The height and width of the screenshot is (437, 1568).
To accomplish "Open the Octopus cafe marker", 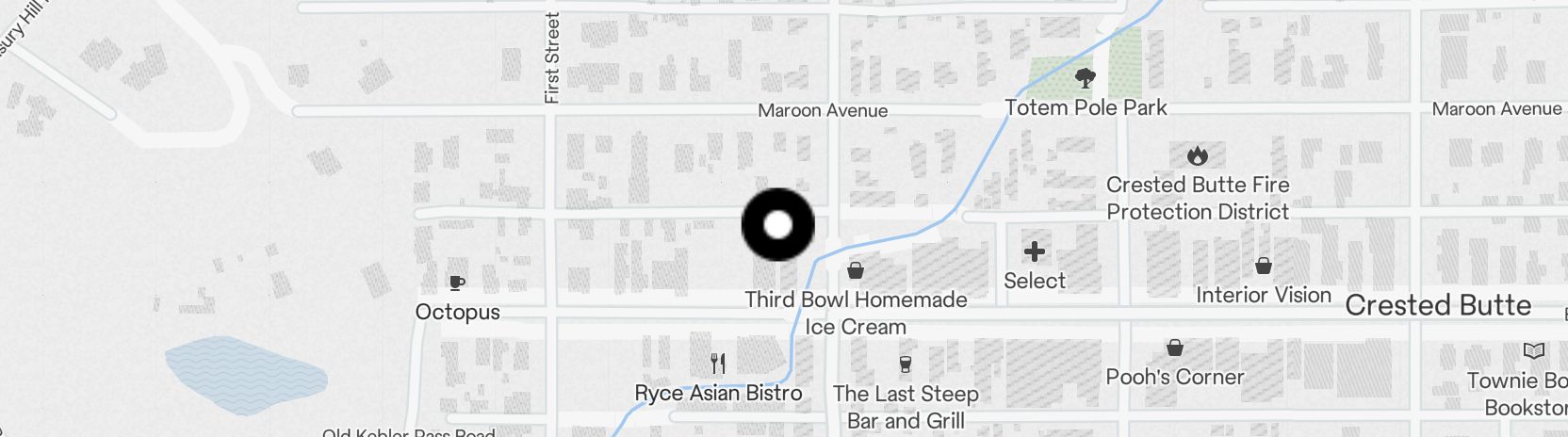I will pos(457,283).
